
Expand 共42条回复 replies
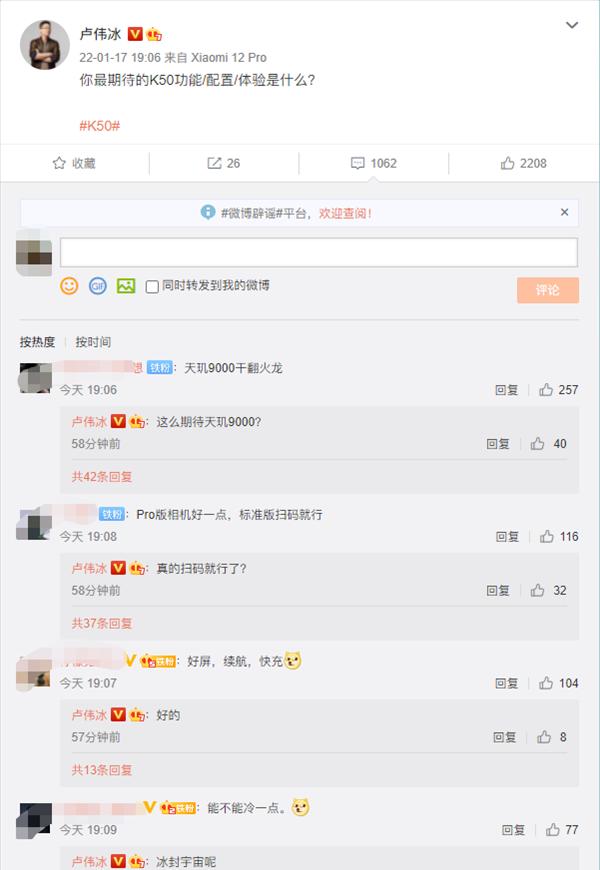[x=101, y=476]
